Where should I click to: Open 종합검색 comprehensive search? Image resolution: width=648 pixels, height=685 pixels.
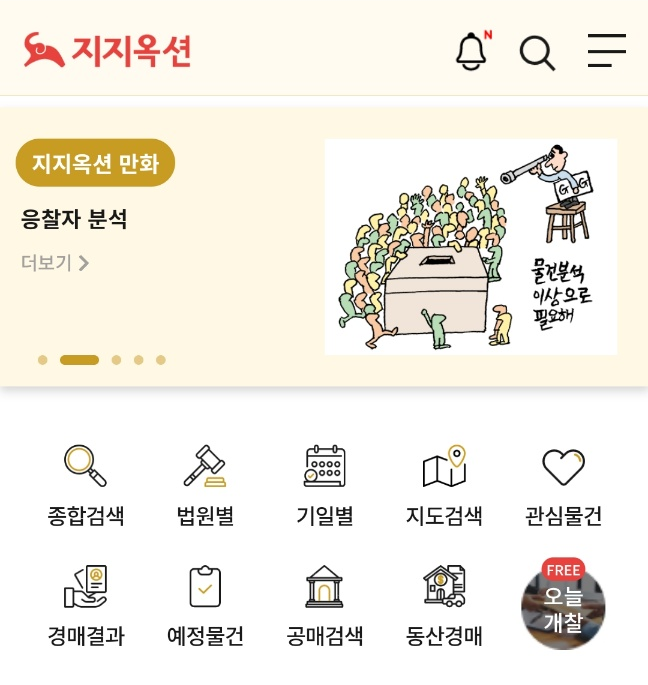[x=86, y=487]
